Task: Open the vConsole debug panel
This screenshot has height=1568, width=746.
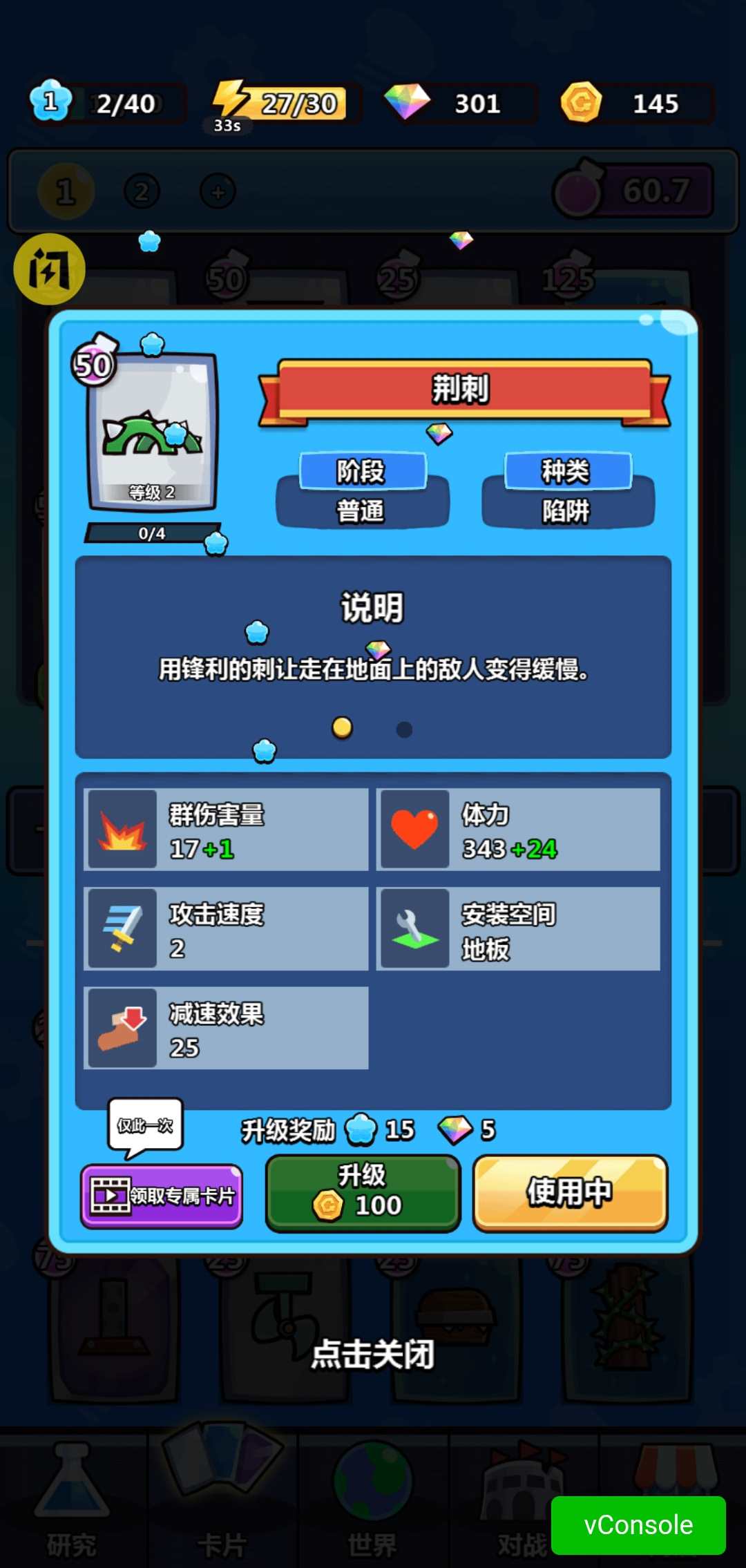Action: pyautogui.click(x=638, y=1524)
